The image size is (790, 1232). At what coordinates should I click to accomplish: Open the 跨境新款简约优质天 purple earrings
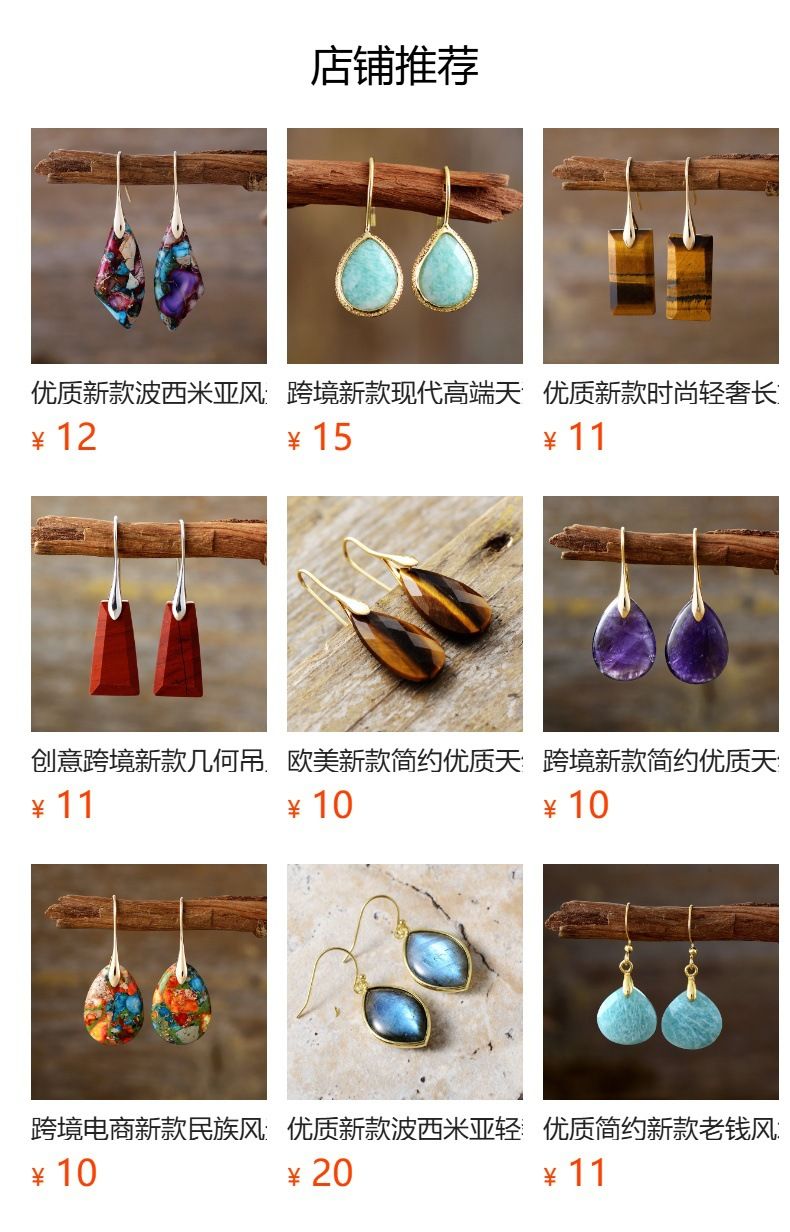click(661, 660)
